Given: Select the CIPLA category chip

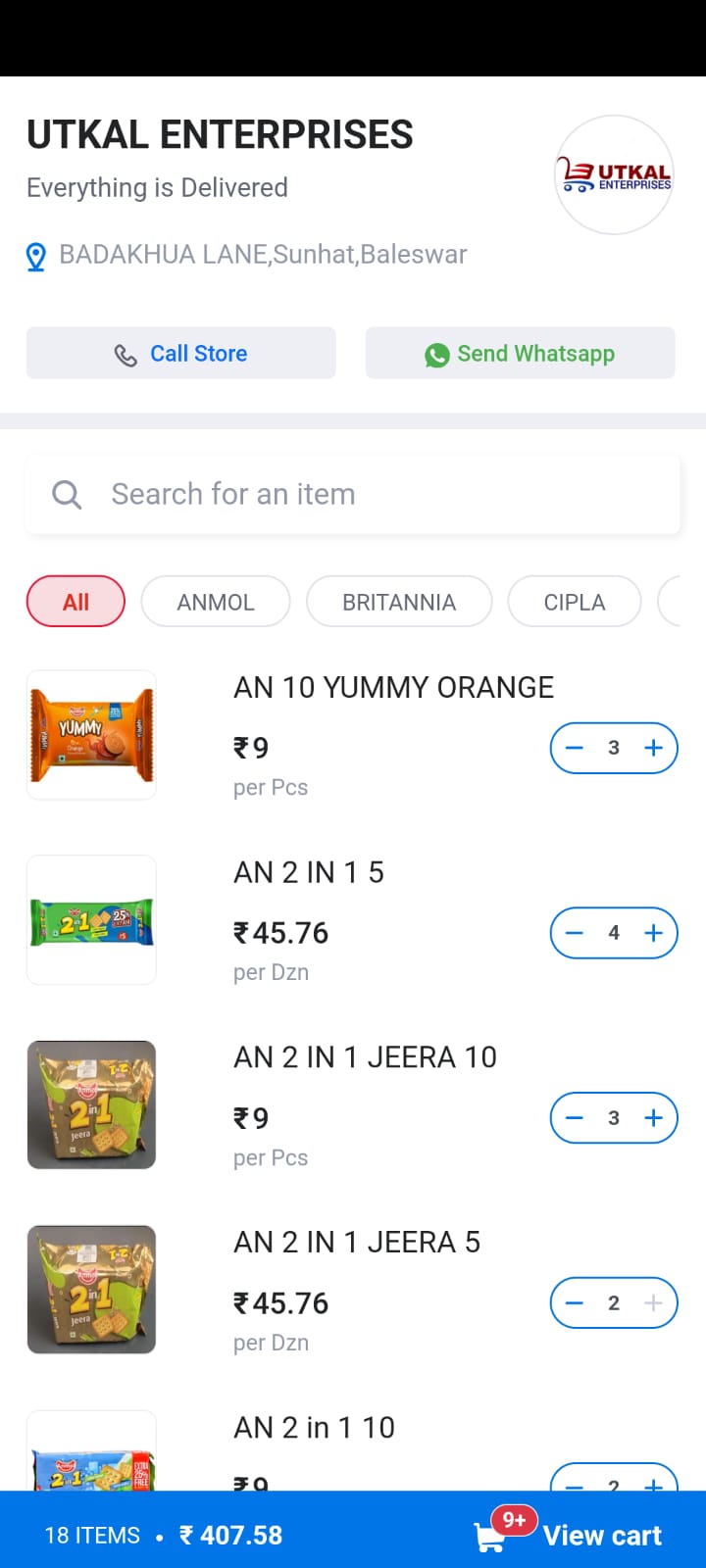Looking at the screenshot, I should [575, 601].
